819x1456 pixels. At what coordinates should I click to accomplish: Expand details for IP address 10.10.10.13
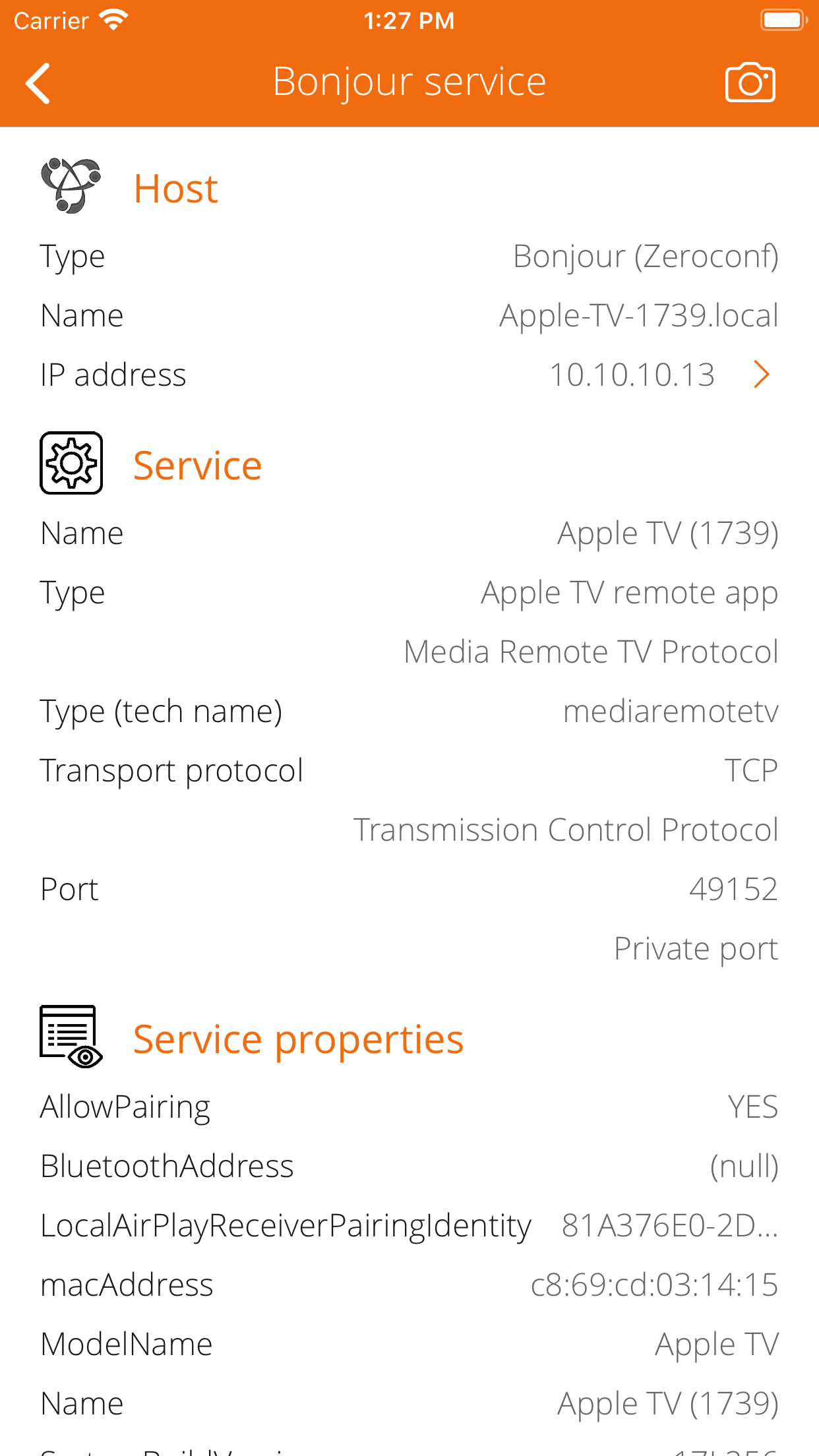tap(762, 375)
